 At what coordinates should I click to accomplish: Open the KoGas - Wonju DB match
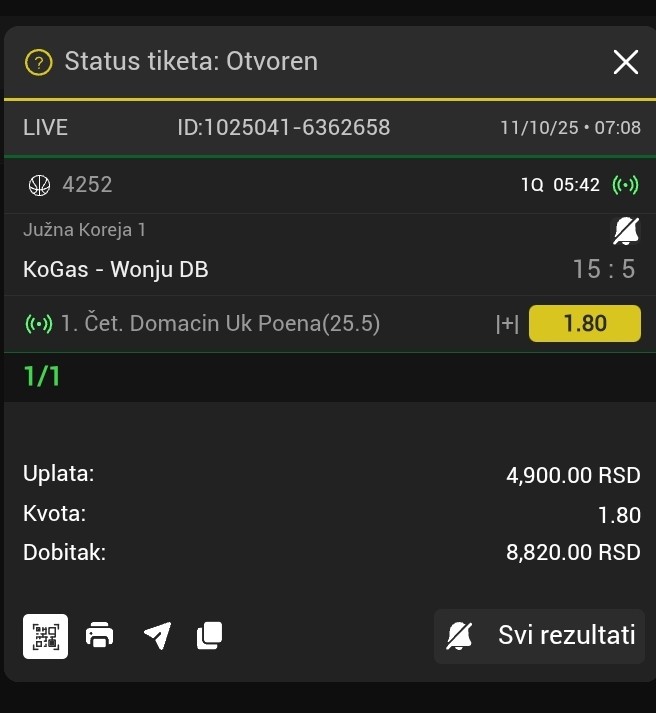point(116,269)
